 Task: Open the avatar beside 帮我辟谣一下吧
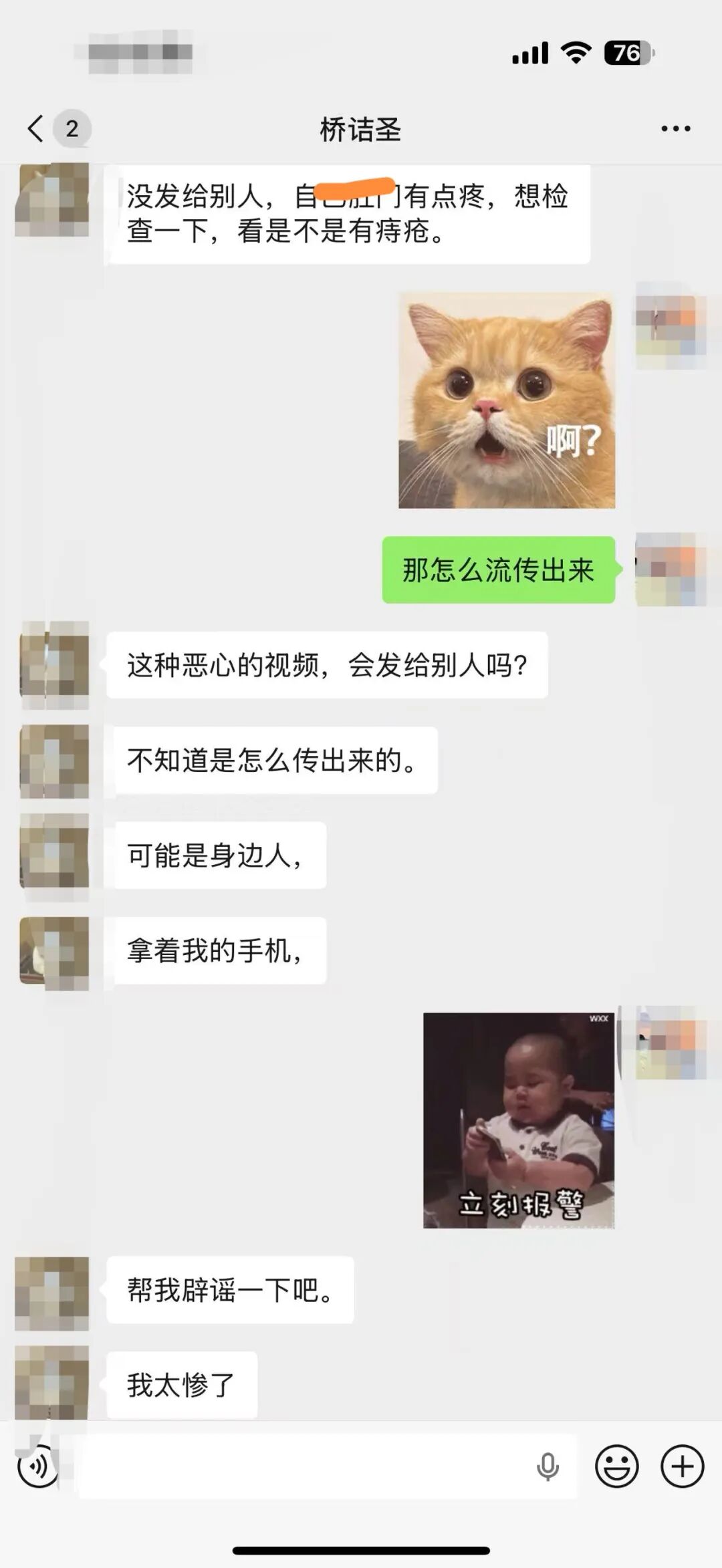coord(52,1293)
